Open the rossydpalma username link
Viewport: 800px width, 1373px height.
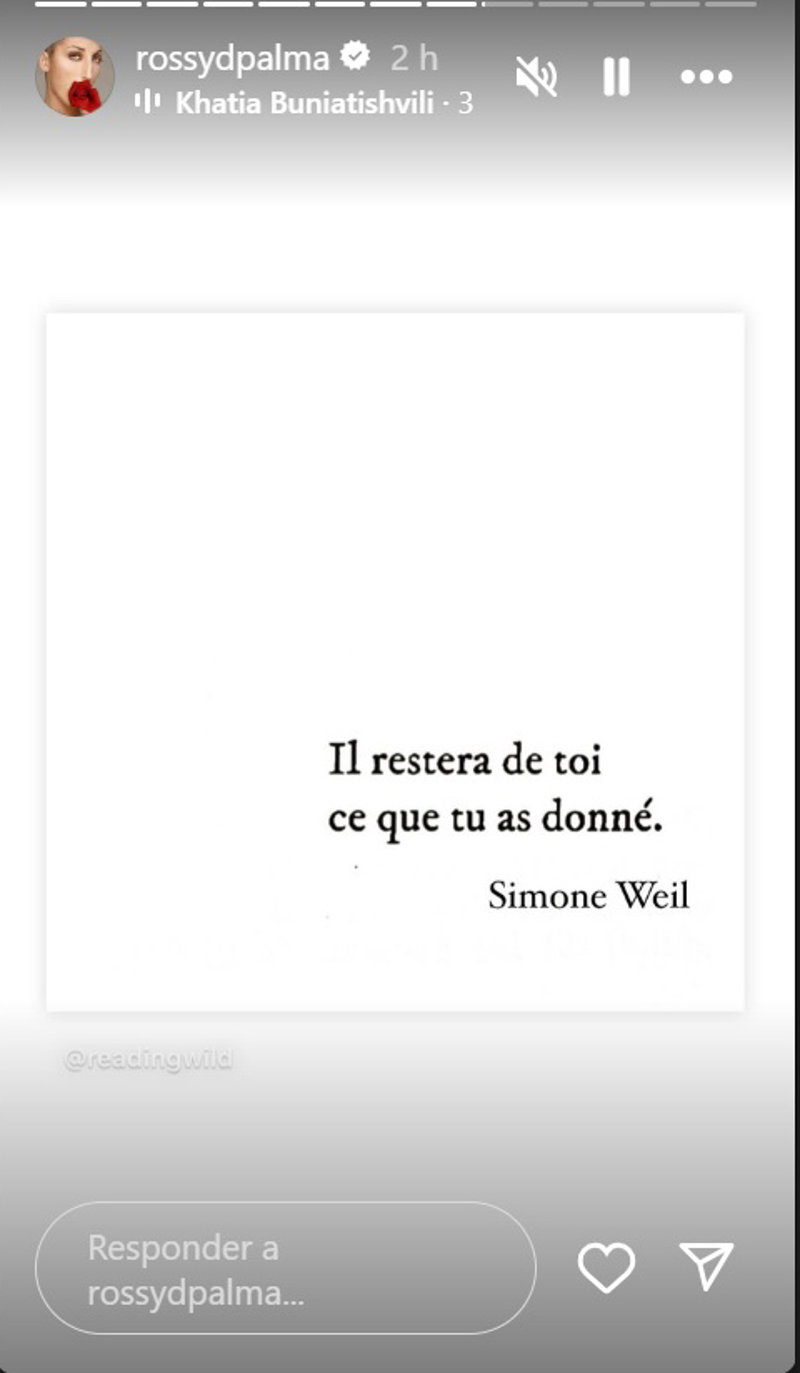(x=232, y=59)
